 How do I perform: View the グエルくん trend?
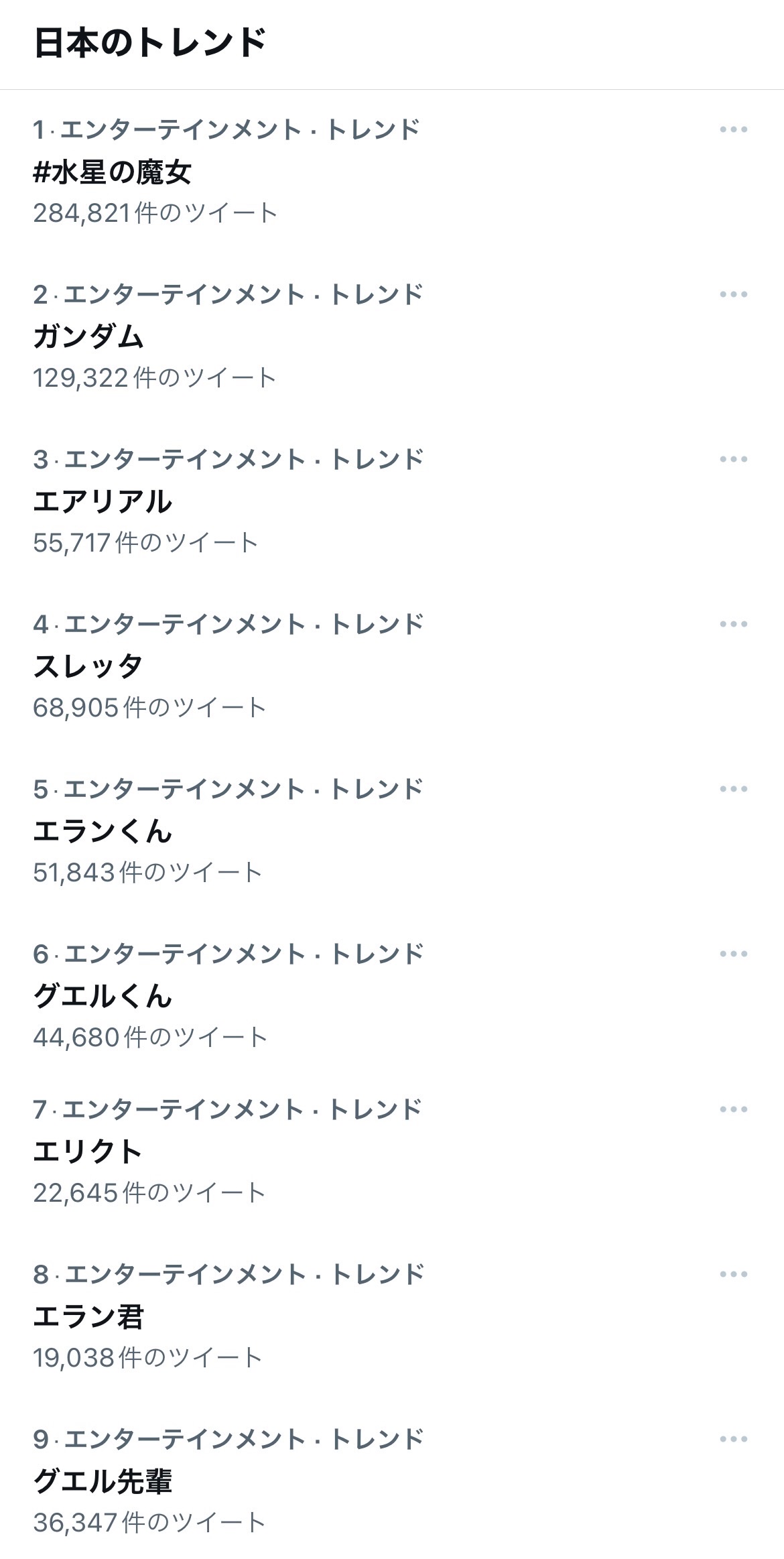click(x=103, y=996)
